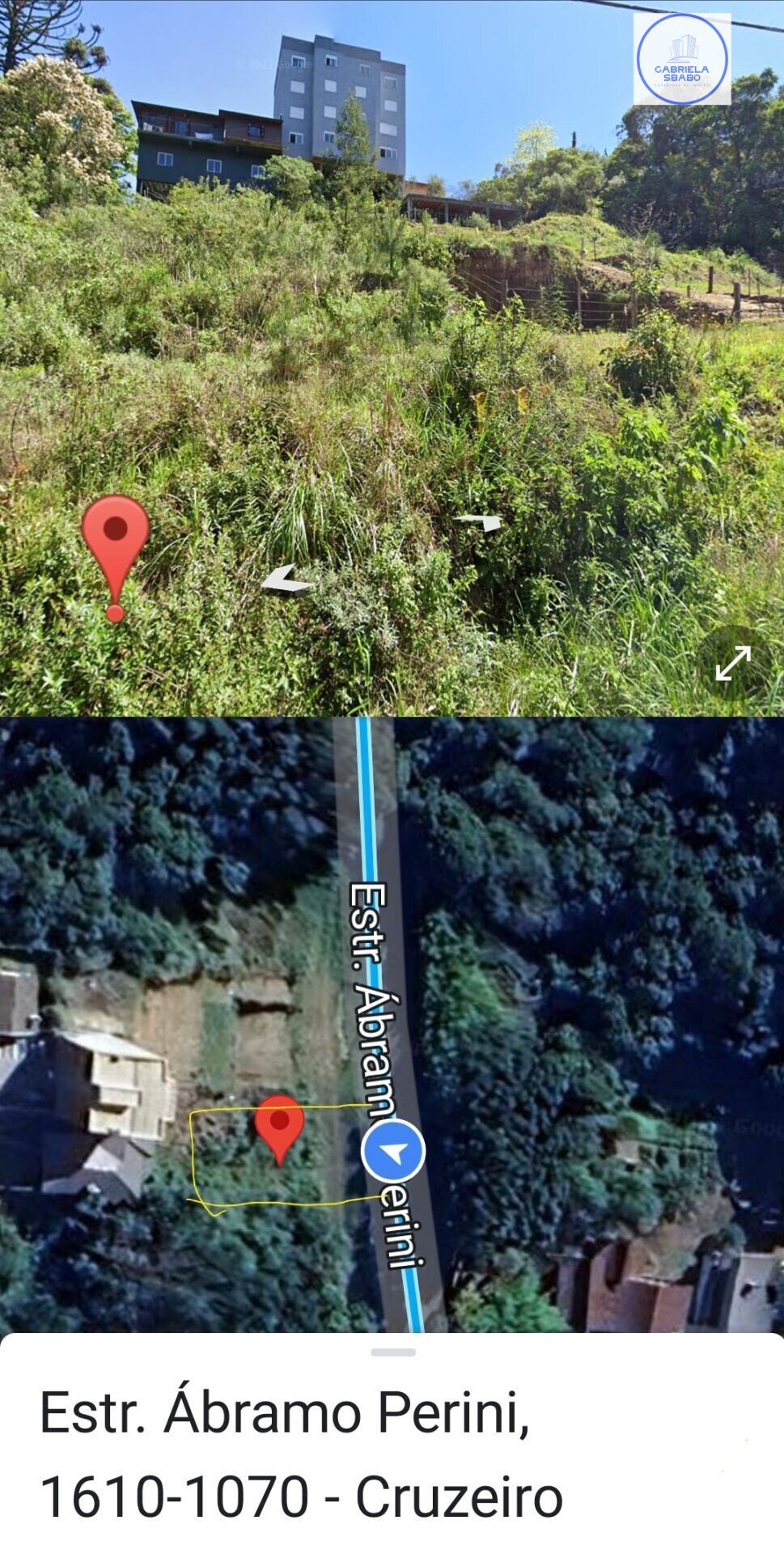Viewport: 784px width, 1554px height.
Task: Tap the red pin on the satellite map
Action: pos(279,1125)
